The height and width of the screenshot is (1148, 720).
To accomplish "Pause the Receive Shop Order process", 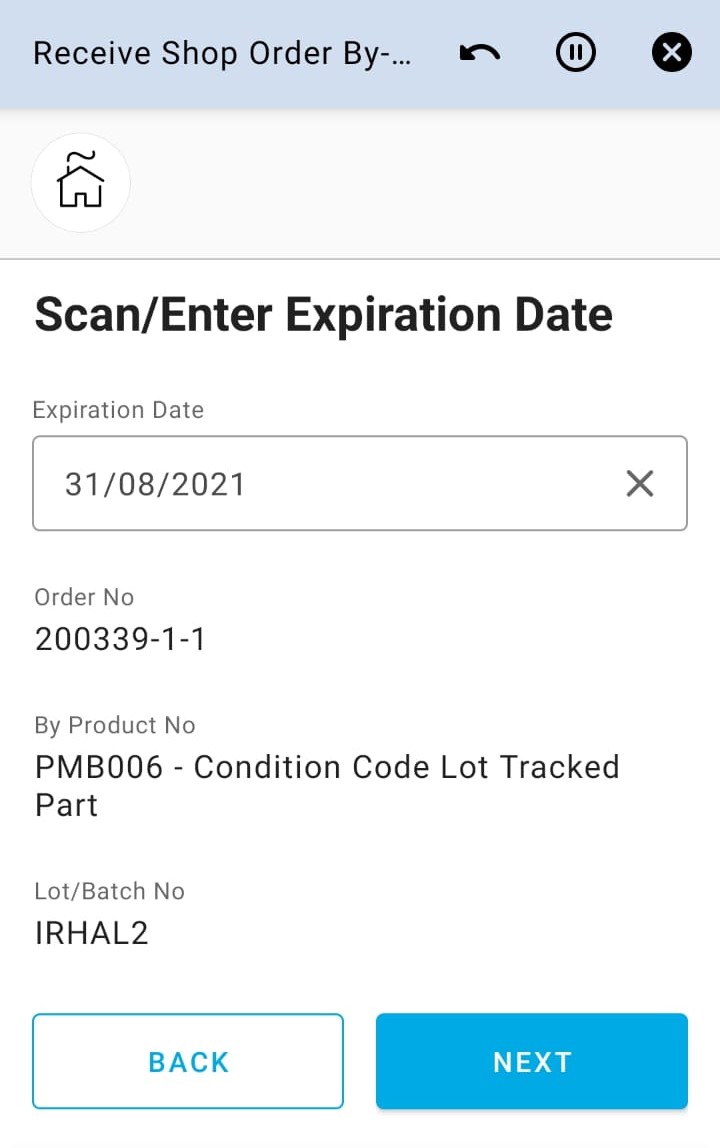I will 576,53.
